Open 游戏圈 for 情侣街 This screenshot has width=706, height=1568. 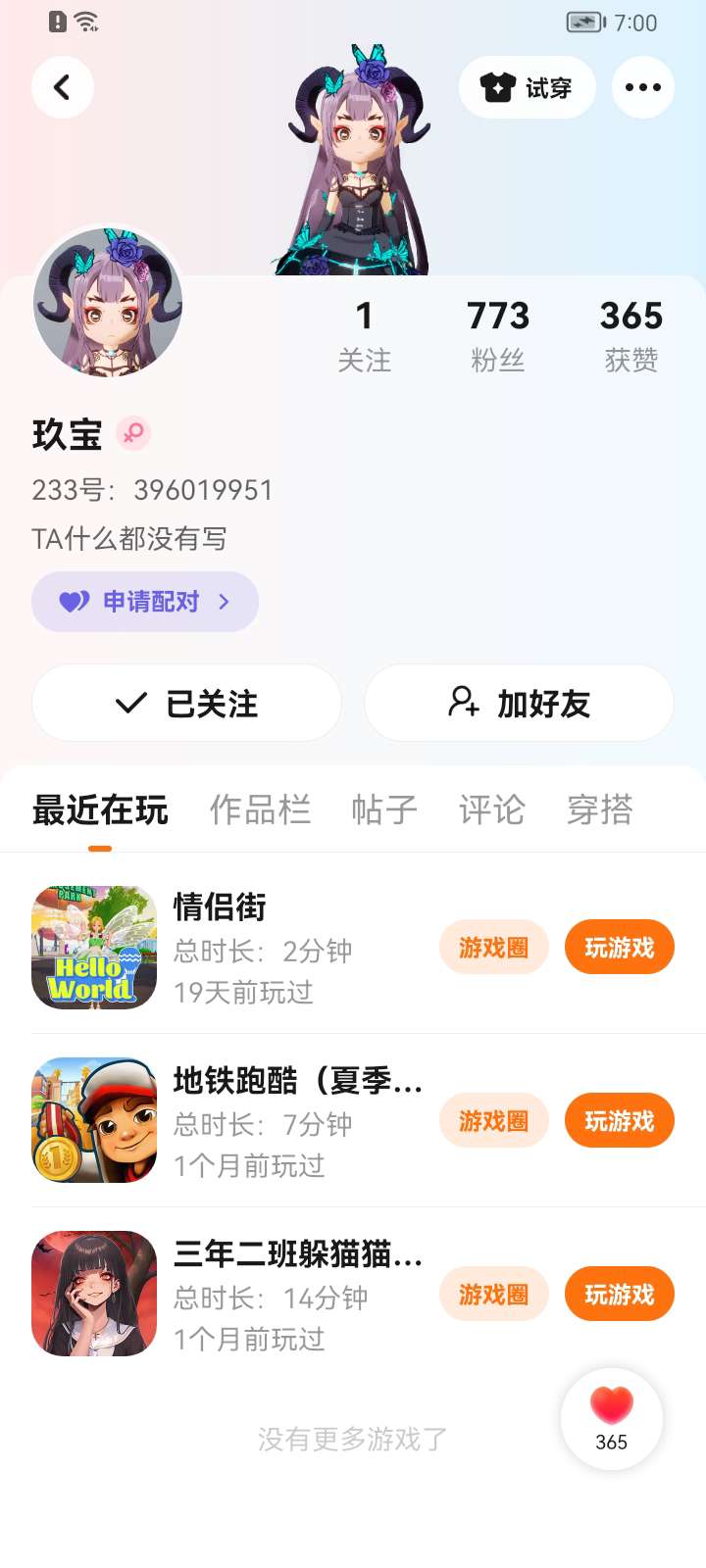point(493,947)
